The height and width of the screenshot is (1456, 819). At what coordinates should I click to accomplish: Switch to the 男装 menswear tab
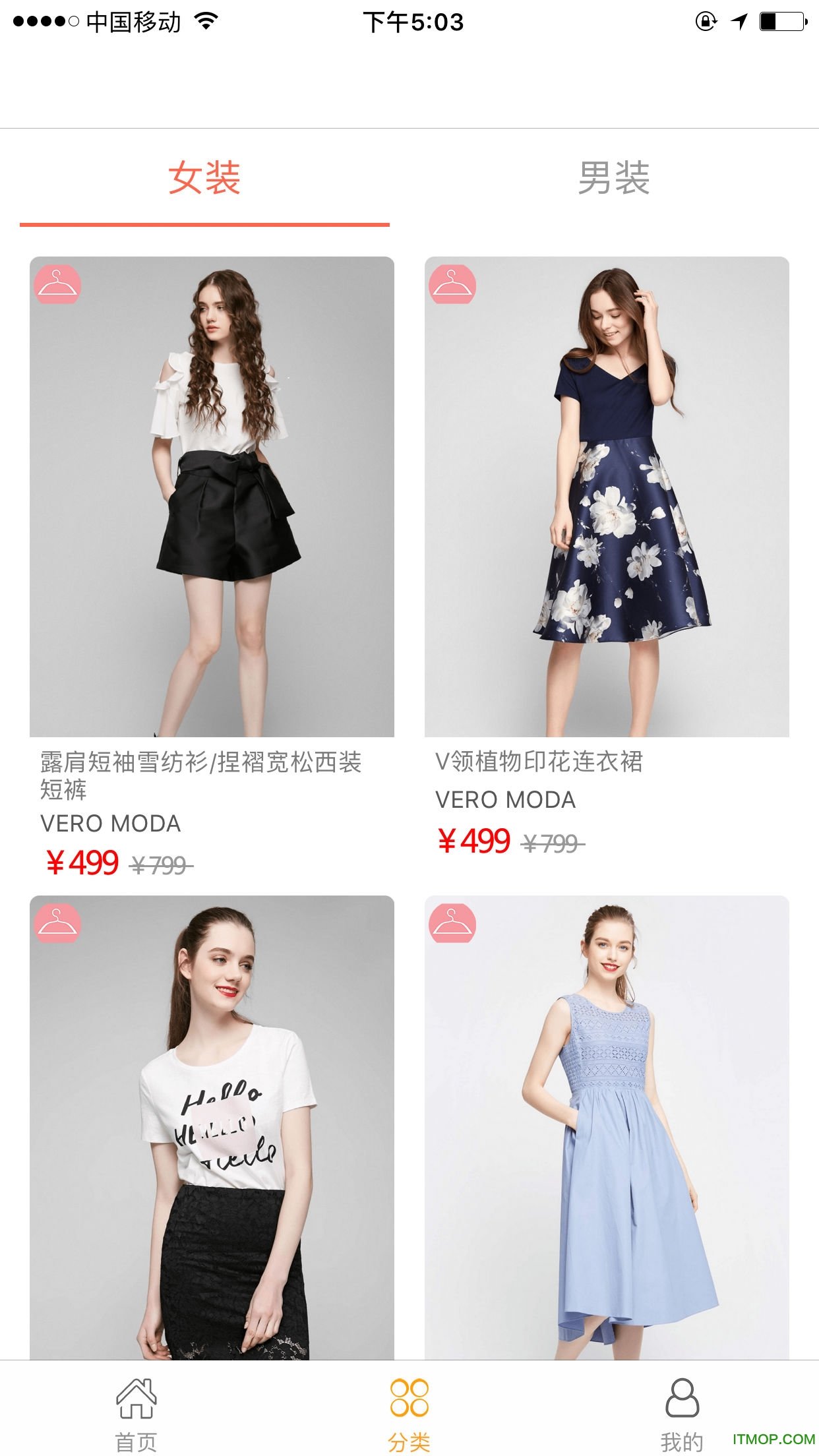tap(615, 177)
